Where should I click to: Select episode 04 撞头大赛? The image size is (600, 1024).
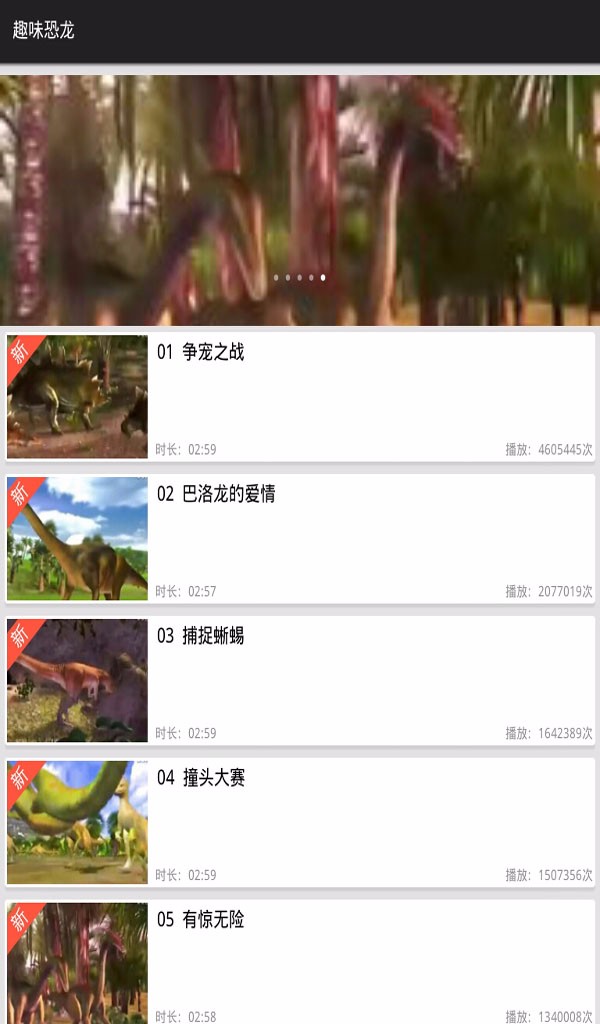[x=300, y=822]
